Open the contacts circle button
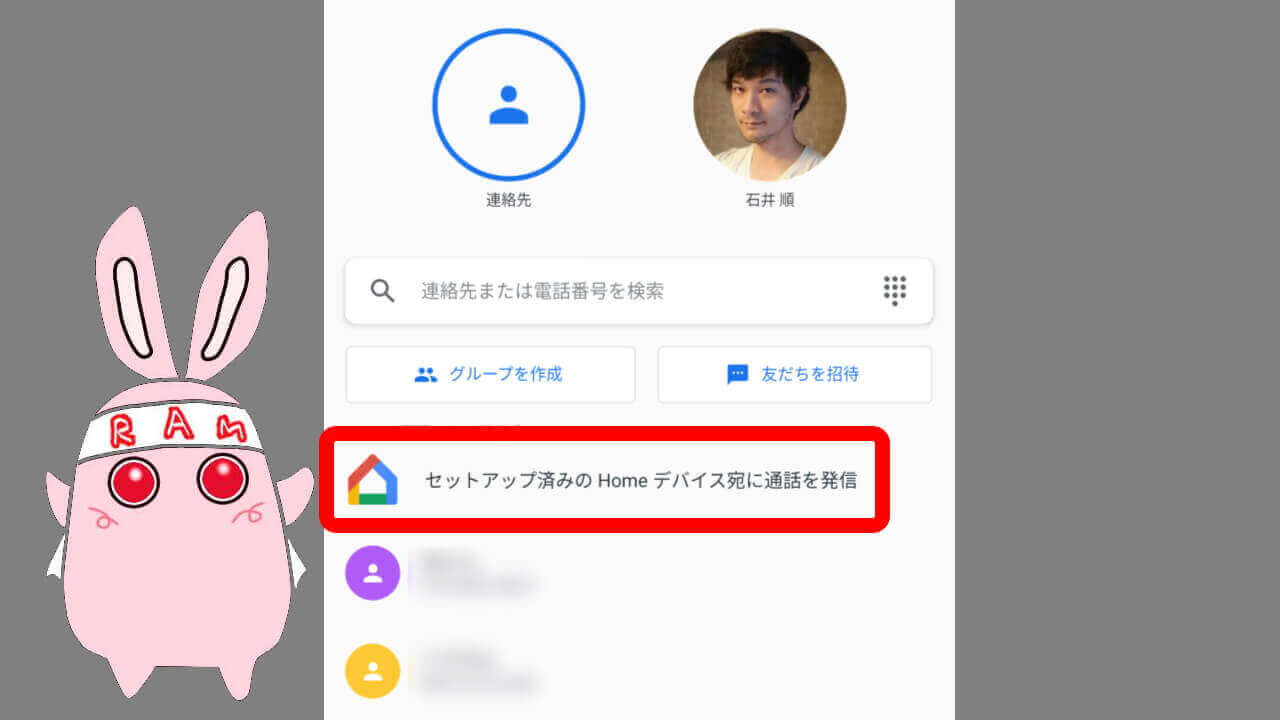 coord(508,104)
